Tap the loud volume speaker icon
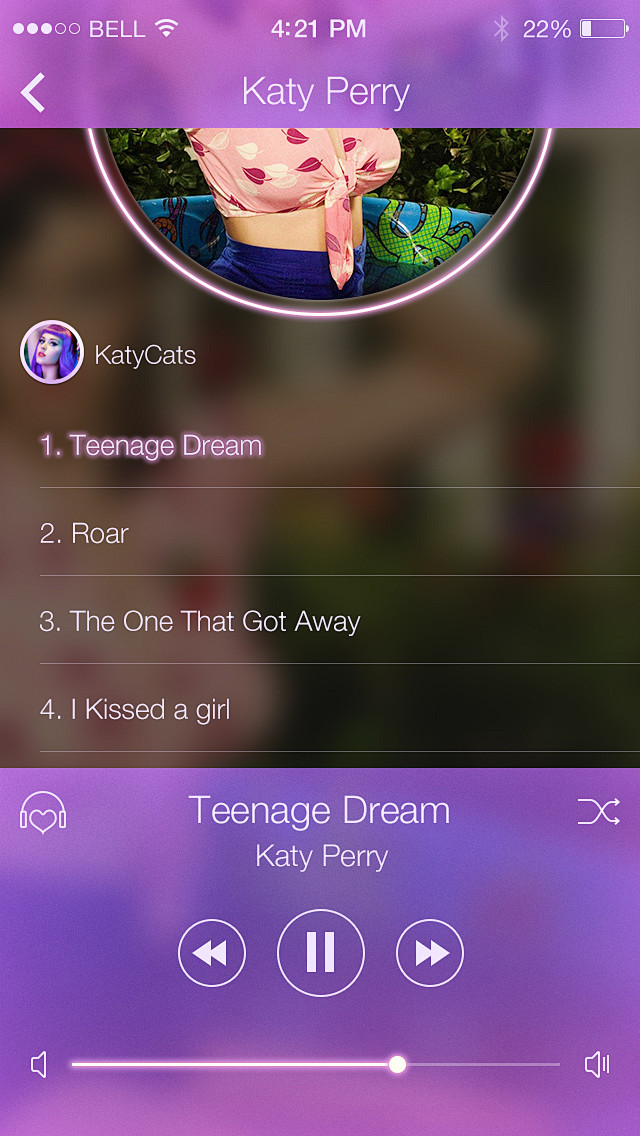This screenshot has width=640, height=1136. [x=597, y=1064]
